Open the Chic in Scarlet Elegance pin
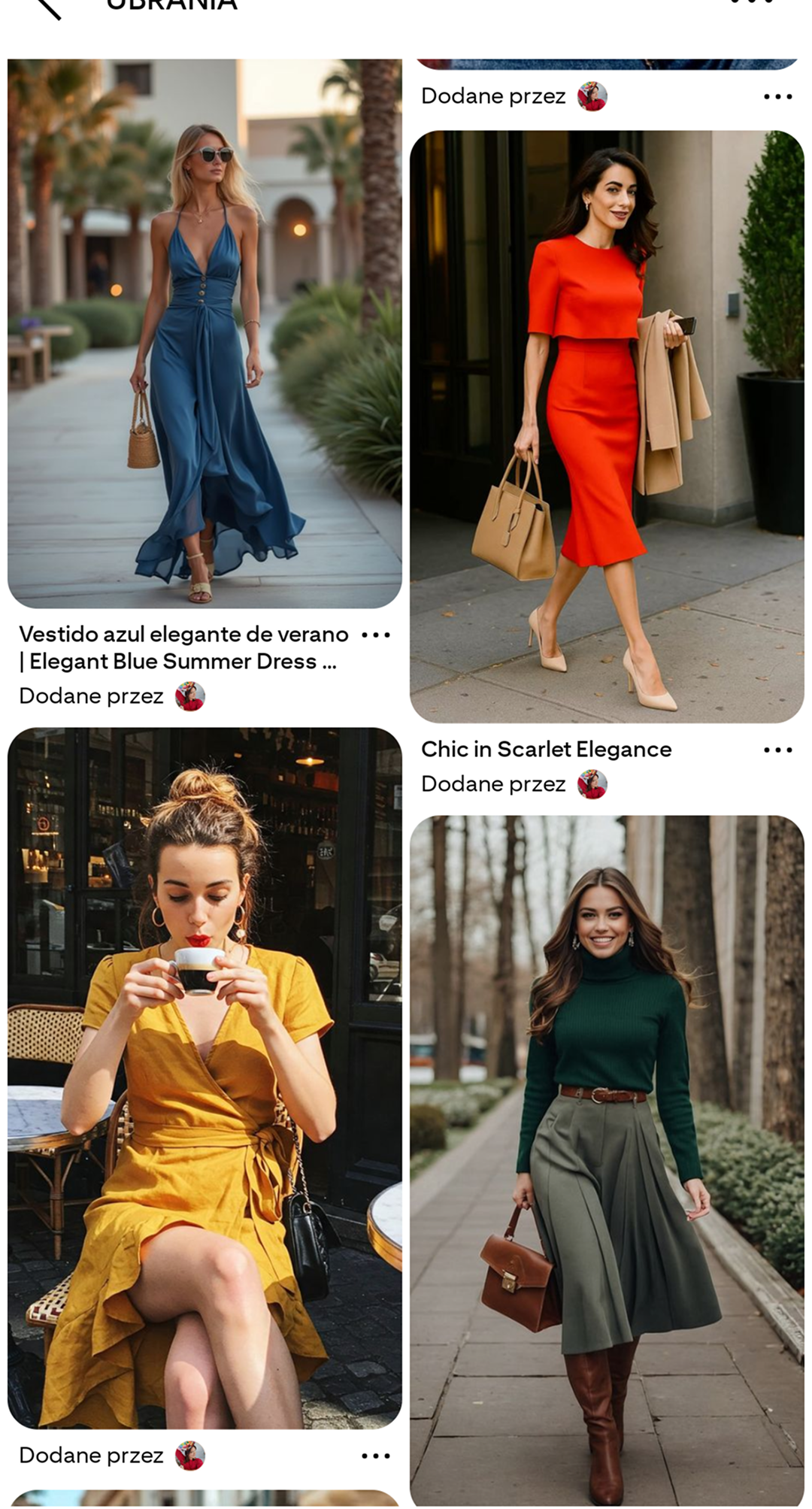 (x=607, y=426)
